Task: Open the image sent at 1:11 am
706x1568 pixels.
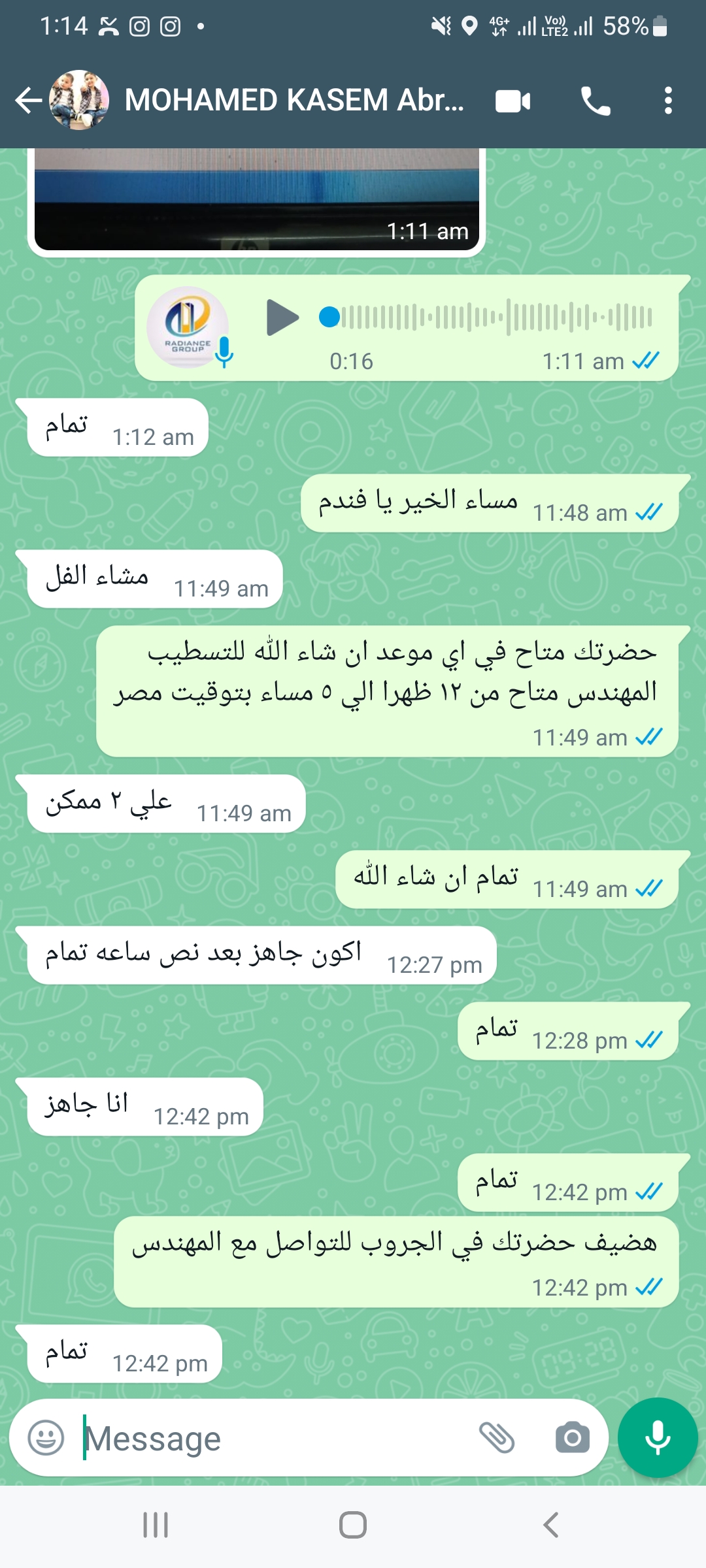Action: [256, 199]
